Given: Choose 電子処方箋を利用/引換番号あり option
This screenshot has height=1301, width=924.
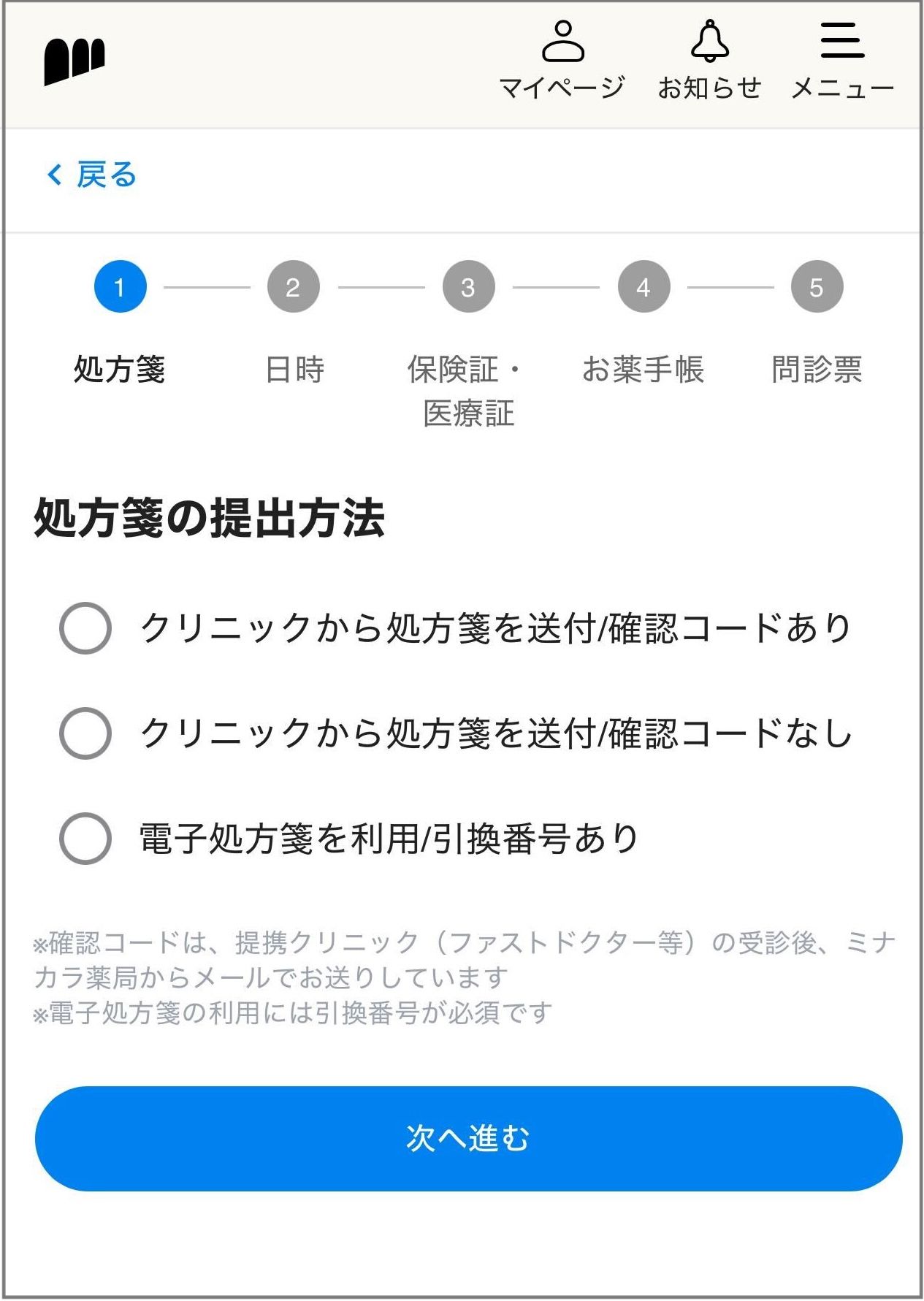Looking at the screenshot, I should point(85,839).
